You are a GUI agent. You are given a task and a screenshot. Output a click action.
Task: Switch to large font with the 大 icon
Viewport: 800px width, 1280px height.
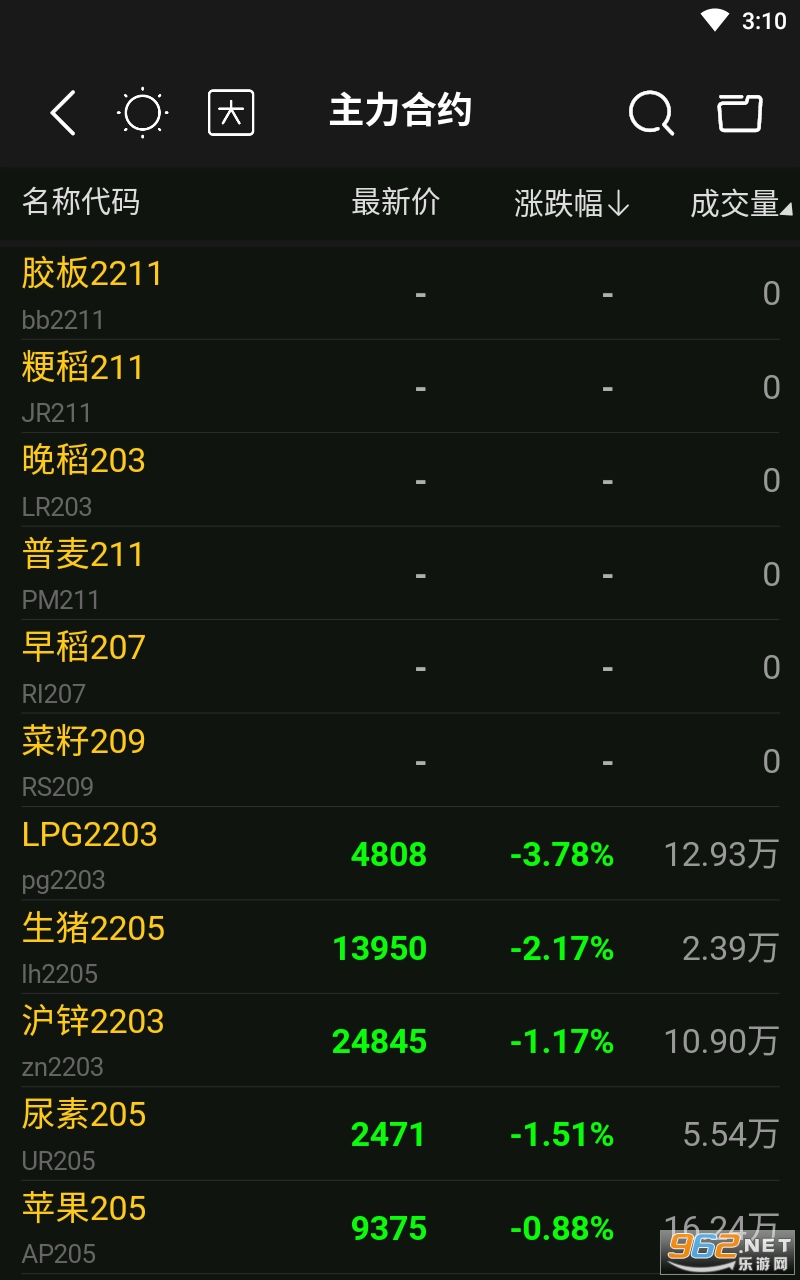tap(231, 112)
